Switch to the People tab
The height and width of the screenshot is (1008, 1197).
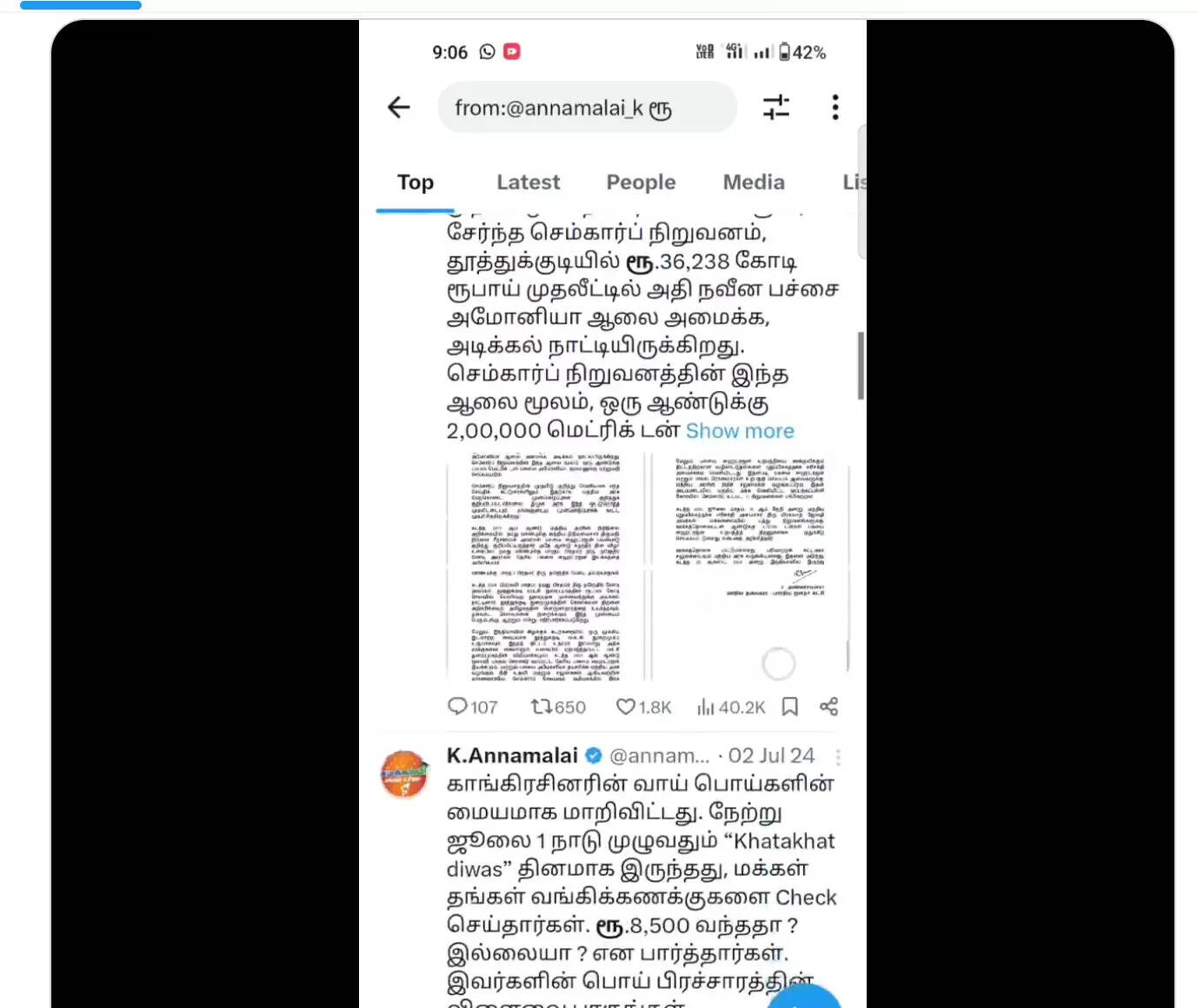click(x=641, y=182)
